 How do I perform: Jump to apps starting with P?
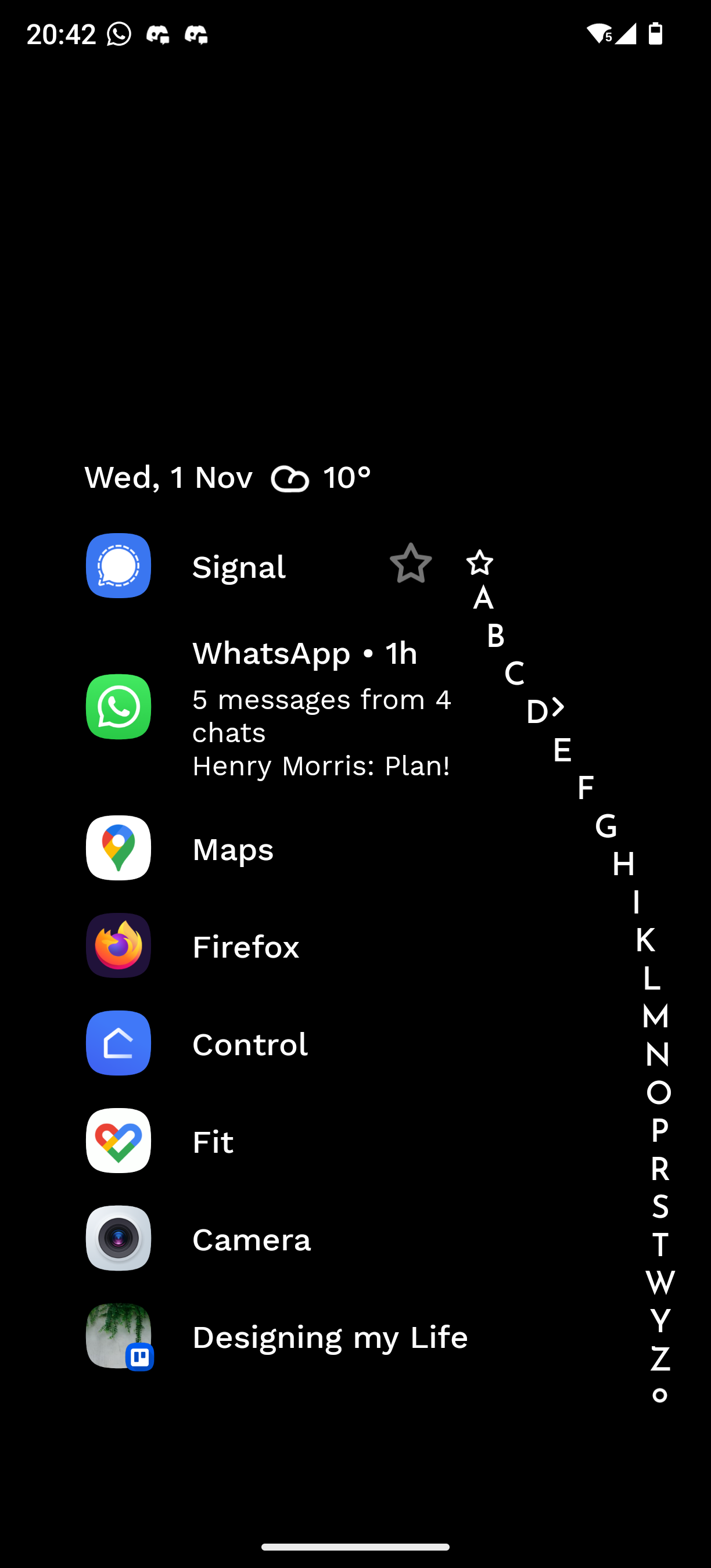pos(659,1131)
